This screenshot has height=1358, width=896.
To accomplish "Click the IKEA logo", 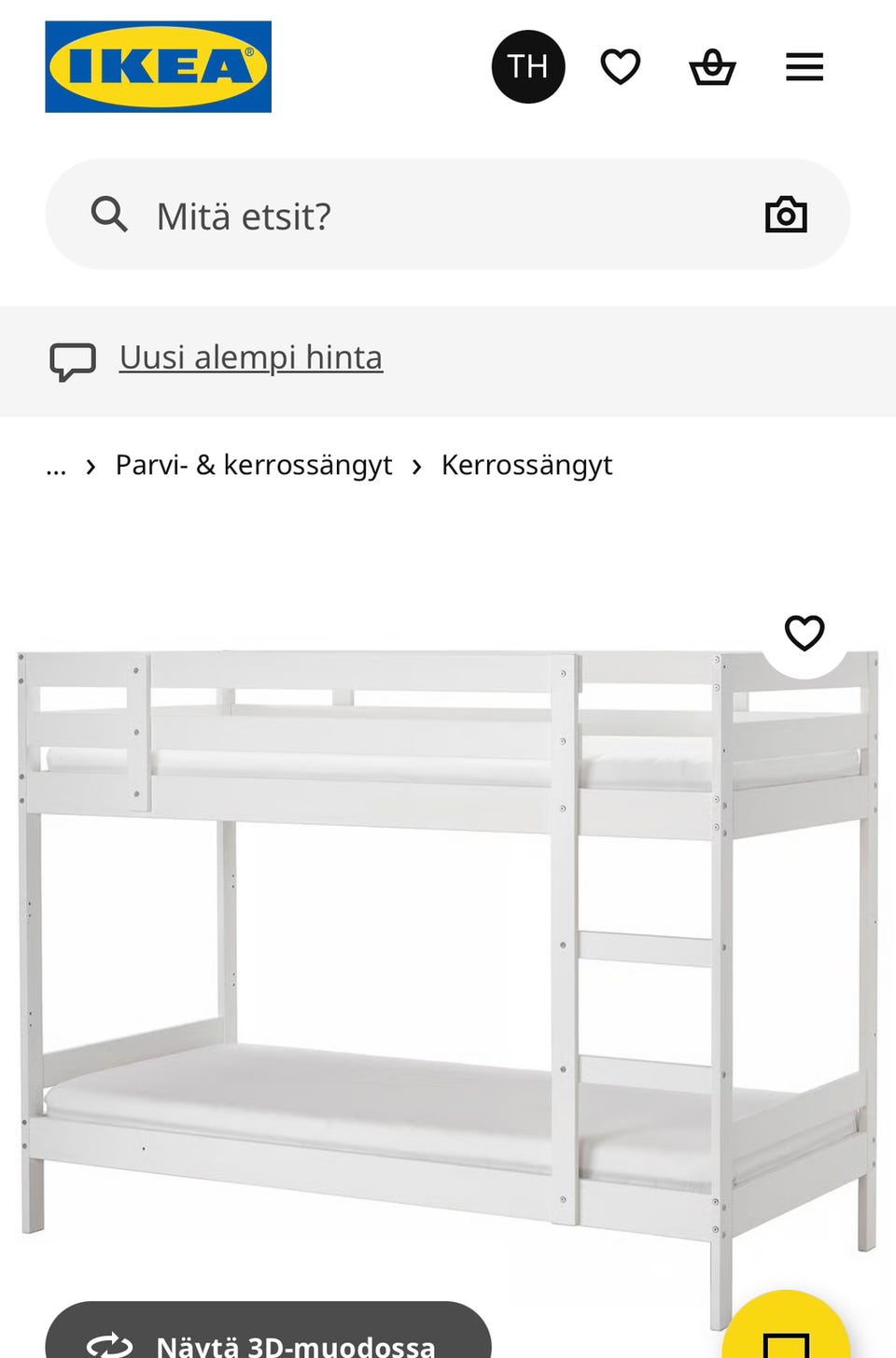I will coord(158,66).
